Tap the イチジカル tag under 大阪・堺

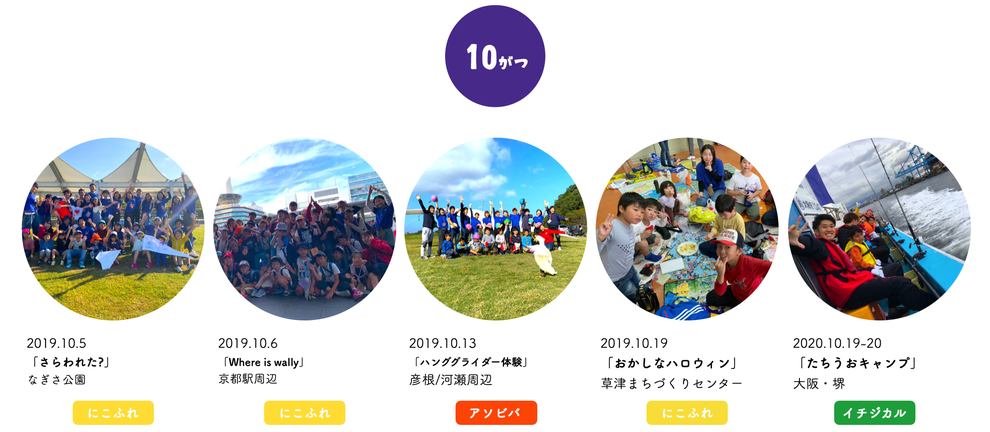tap(874, 412)
